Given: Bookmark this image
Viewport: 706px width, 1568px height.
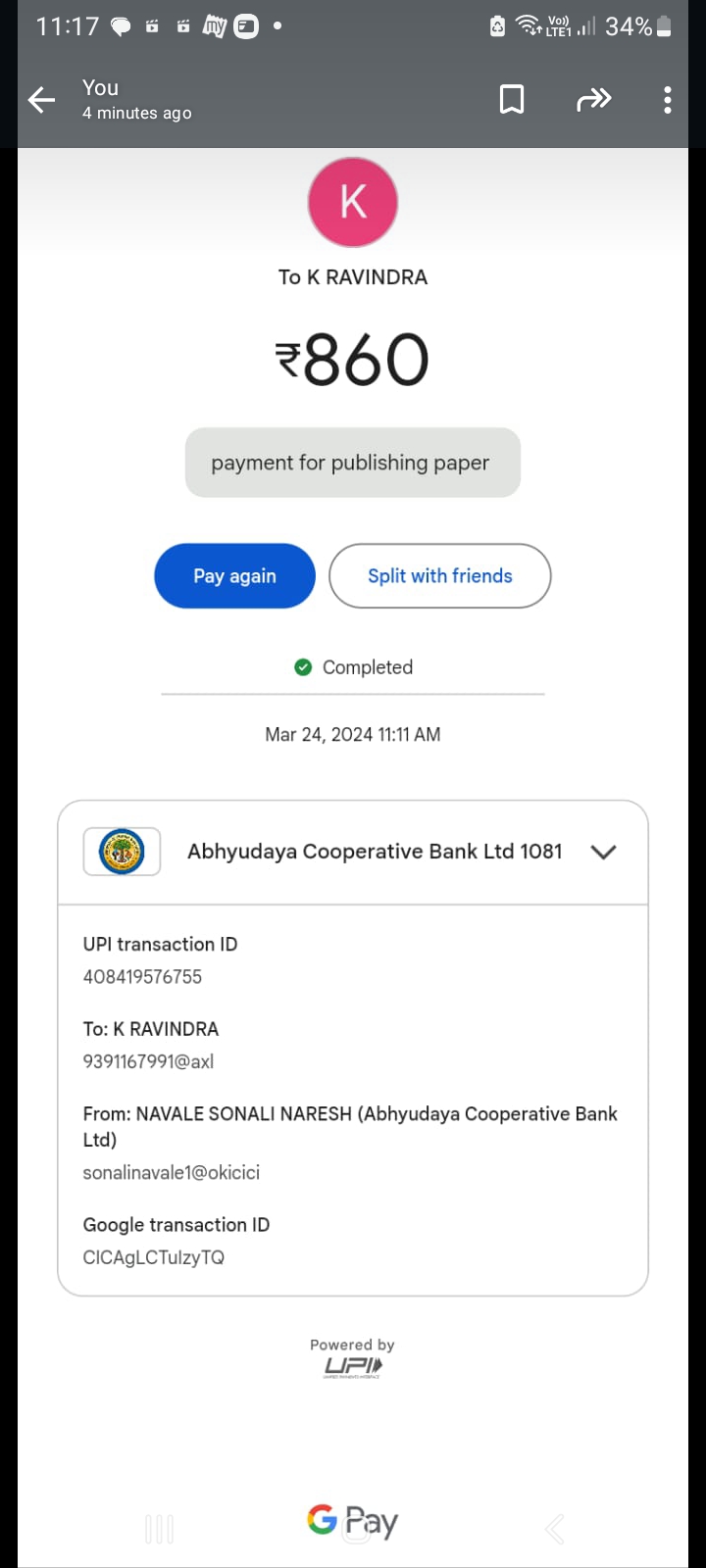Looking at the screenshot, I should click(512, 100).
